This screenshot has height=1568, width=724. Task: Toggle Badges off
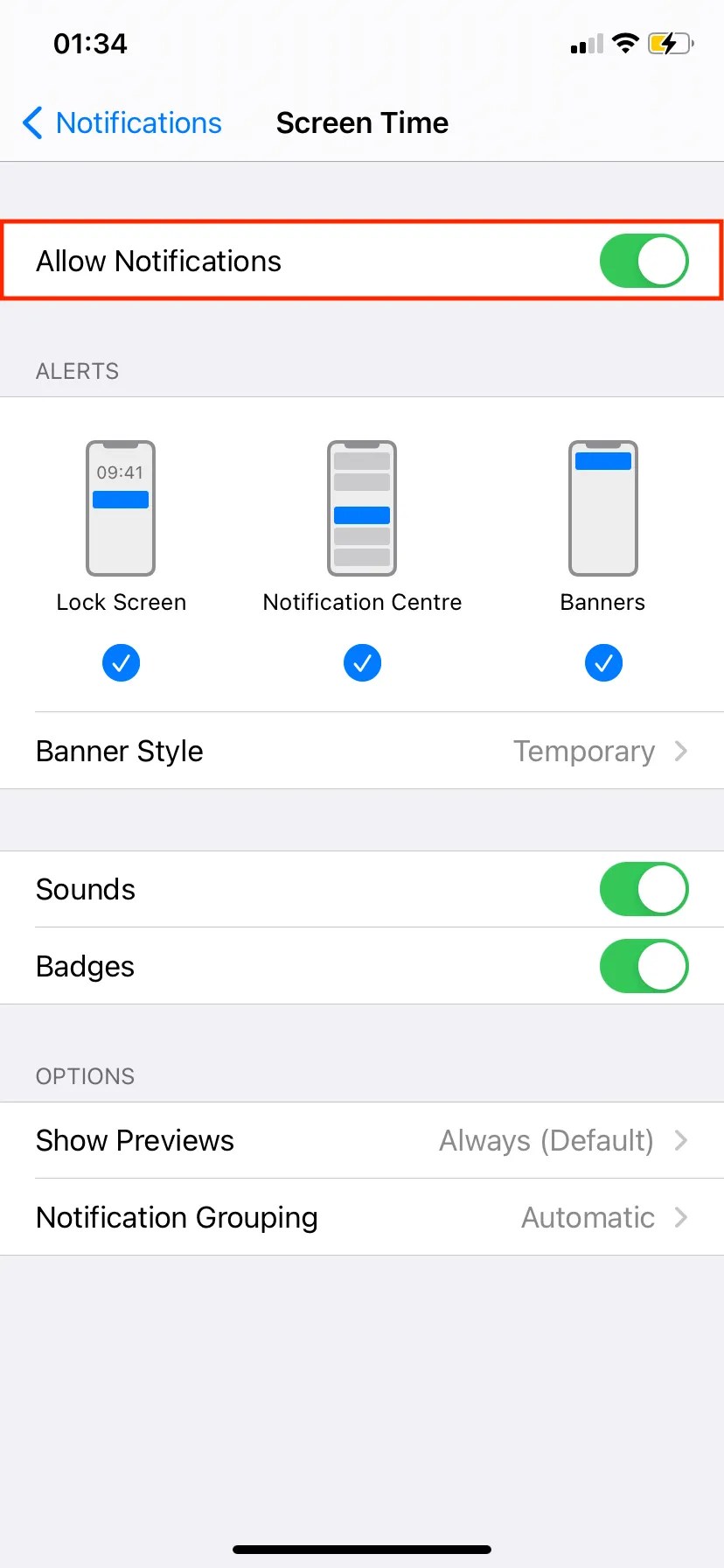644,966
